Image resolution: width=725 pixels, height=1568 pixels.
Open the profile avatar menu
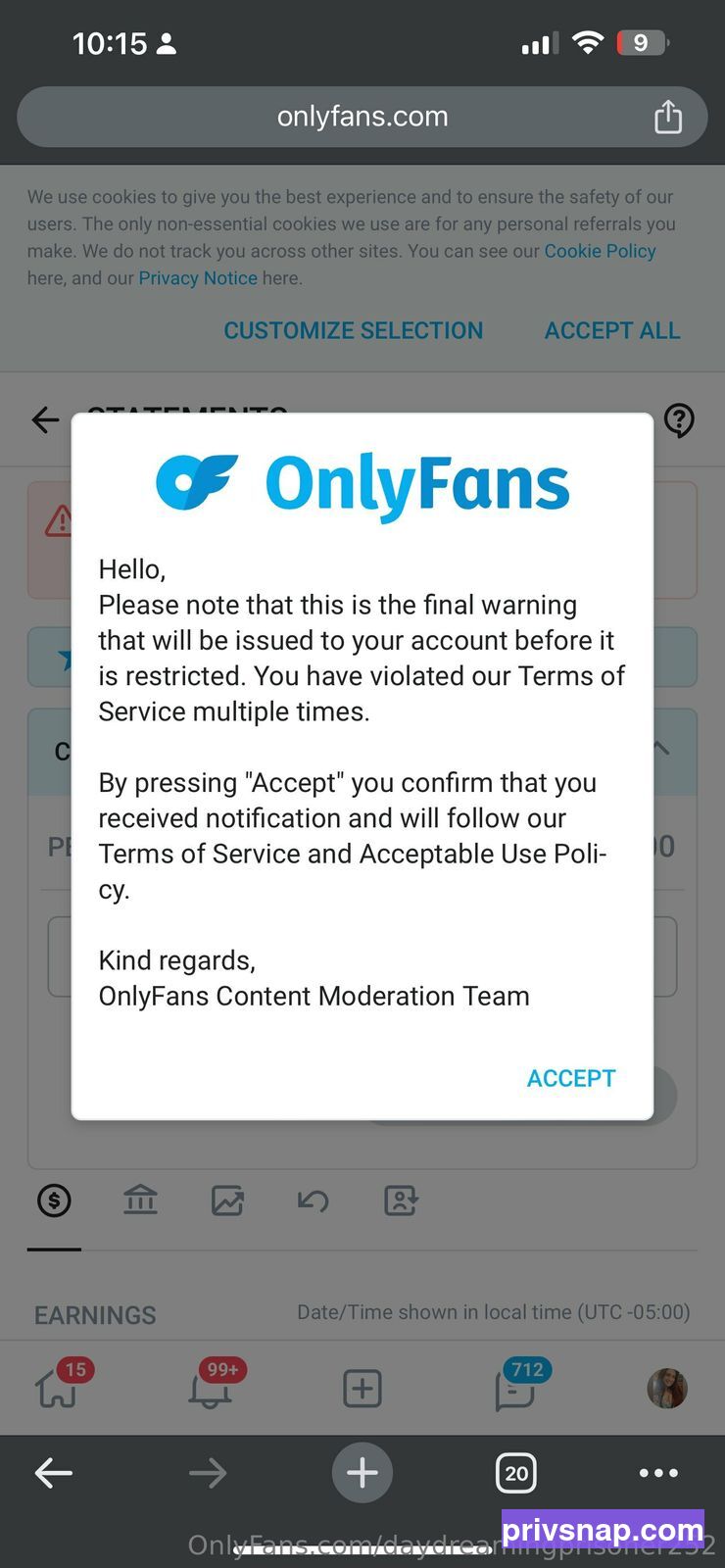click(667, 1389)
